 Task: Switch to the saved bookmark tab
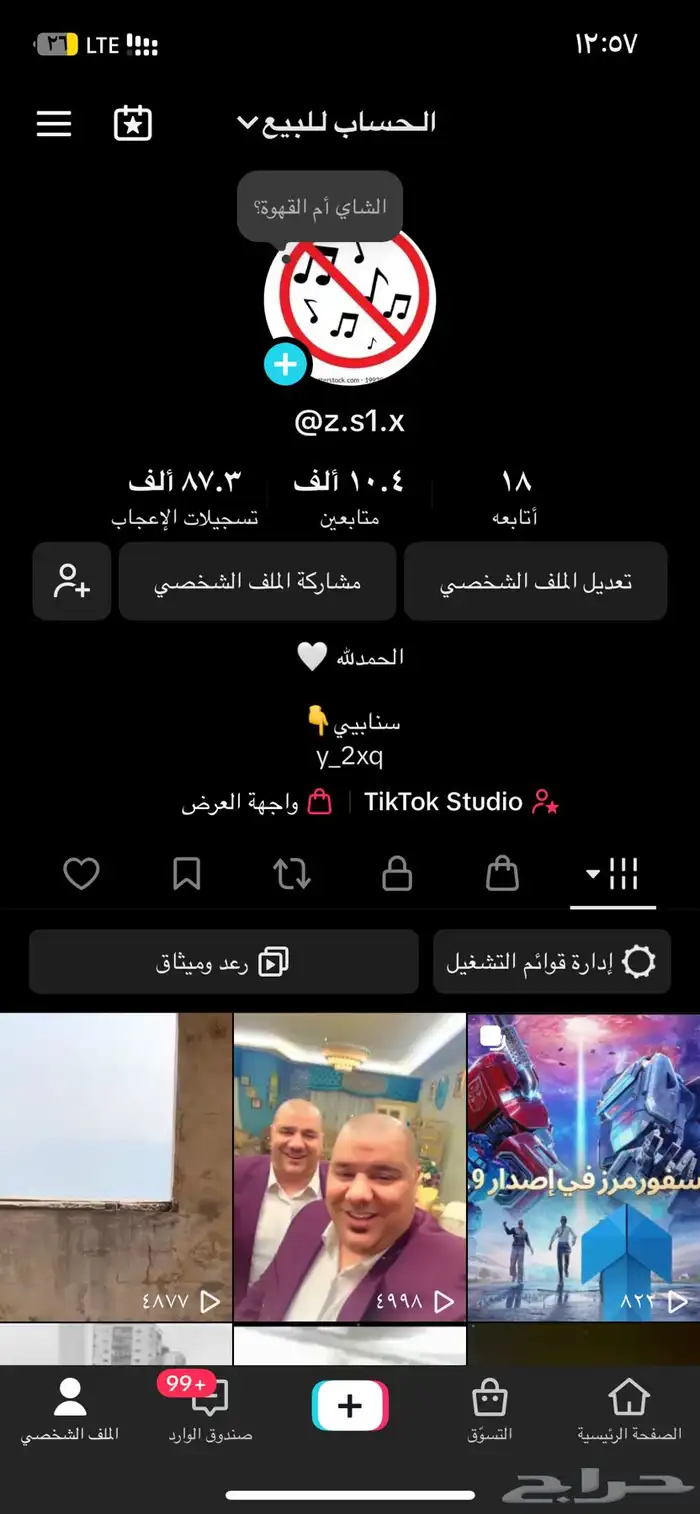click(186, 875)
